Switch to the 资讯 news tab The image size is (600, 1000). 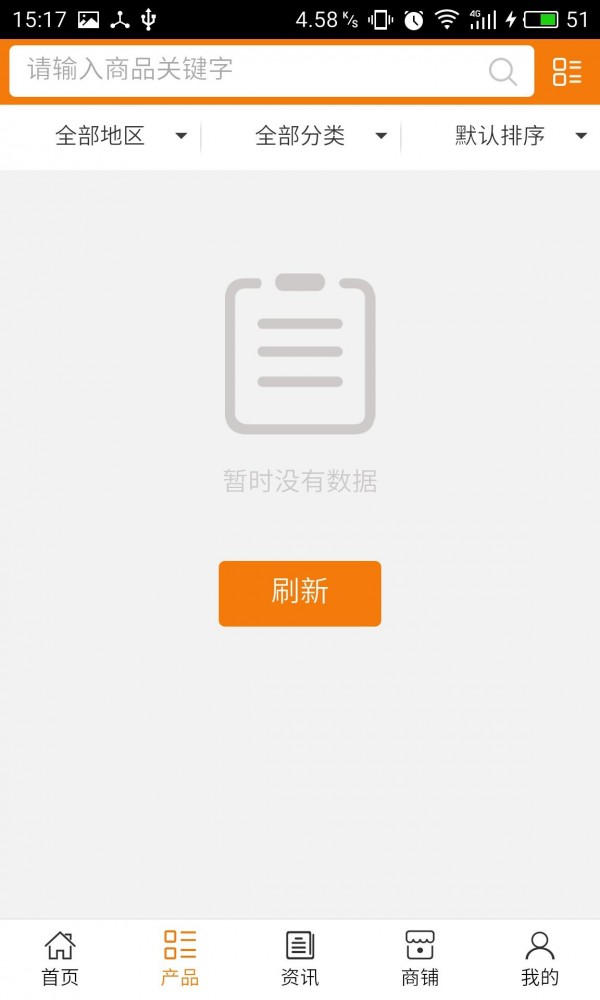300,959
